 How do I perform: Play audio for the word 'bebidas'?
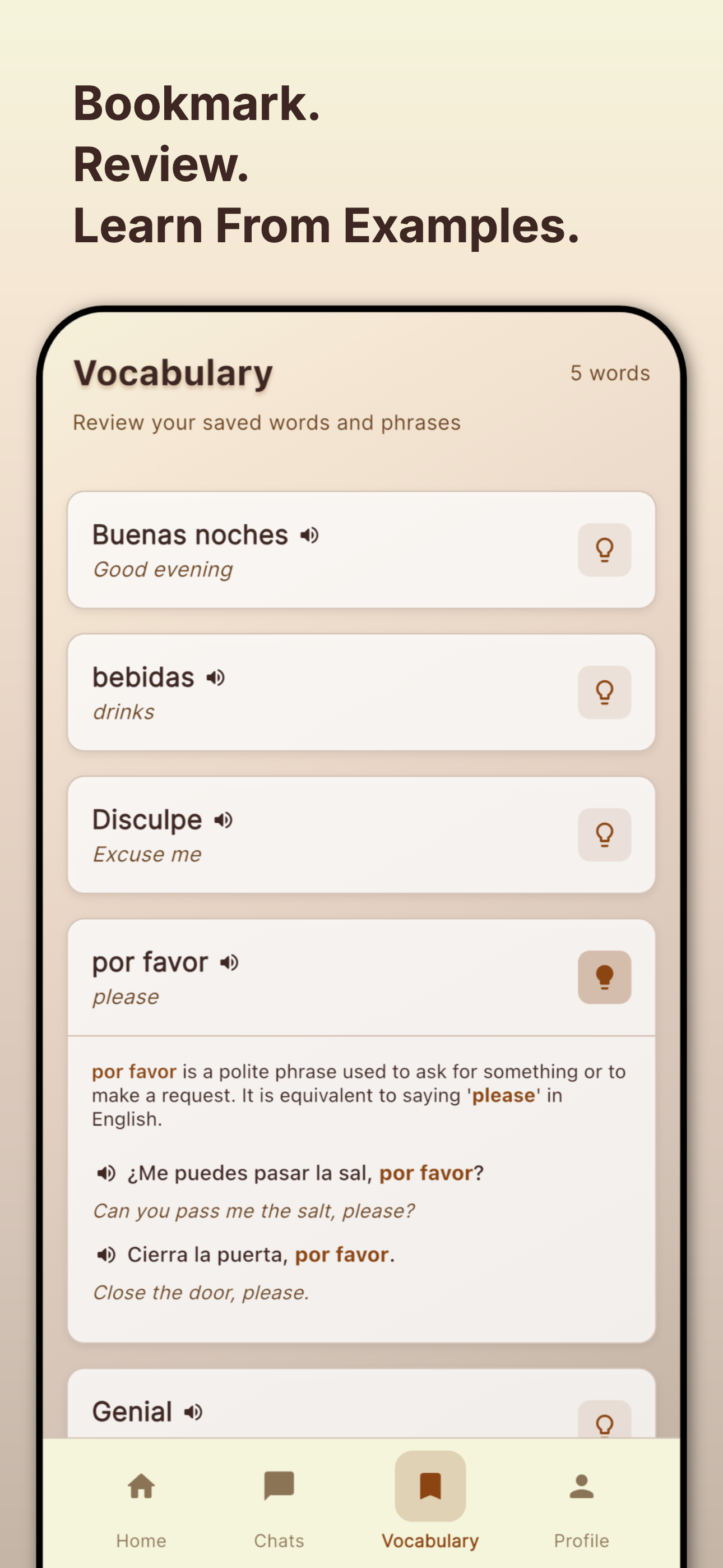click(214, 677)
